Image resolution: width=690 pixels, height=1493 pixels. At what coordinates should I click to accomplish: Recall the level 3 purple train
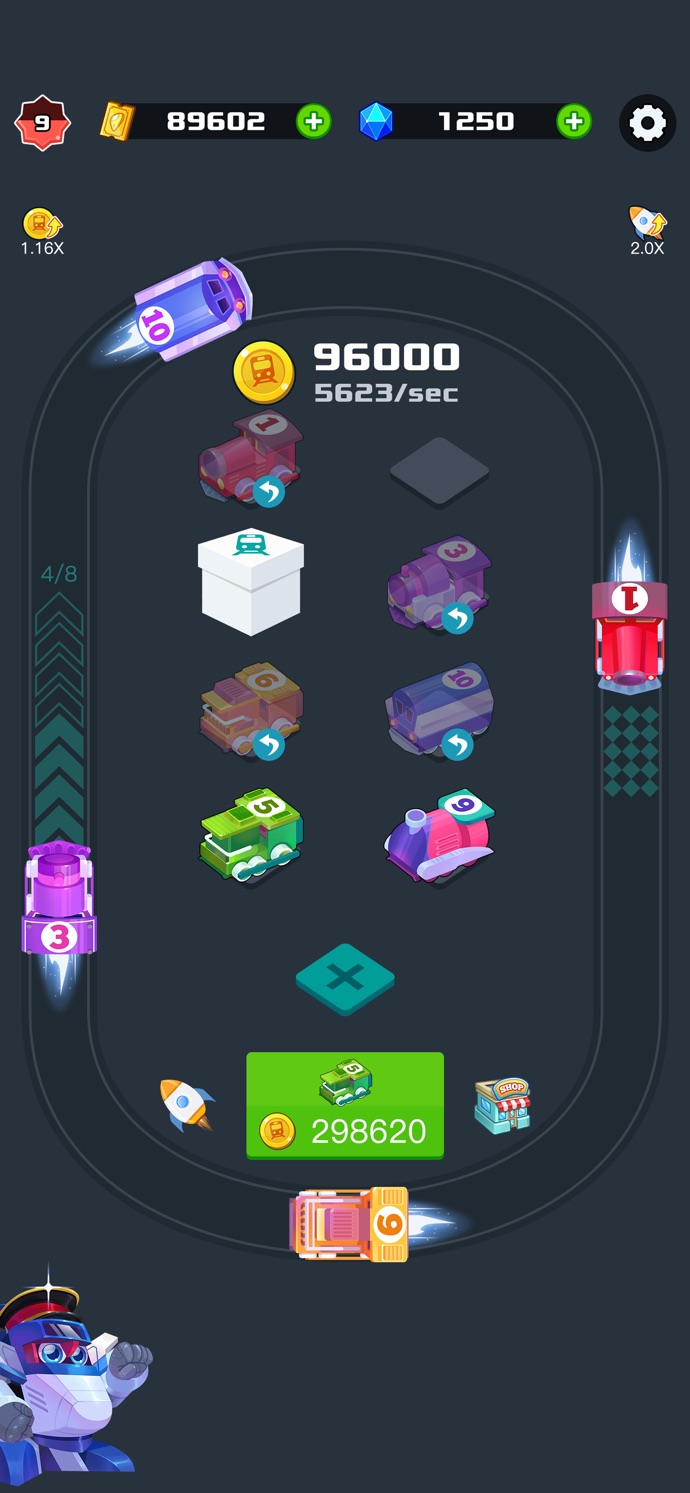click(457, 619)
